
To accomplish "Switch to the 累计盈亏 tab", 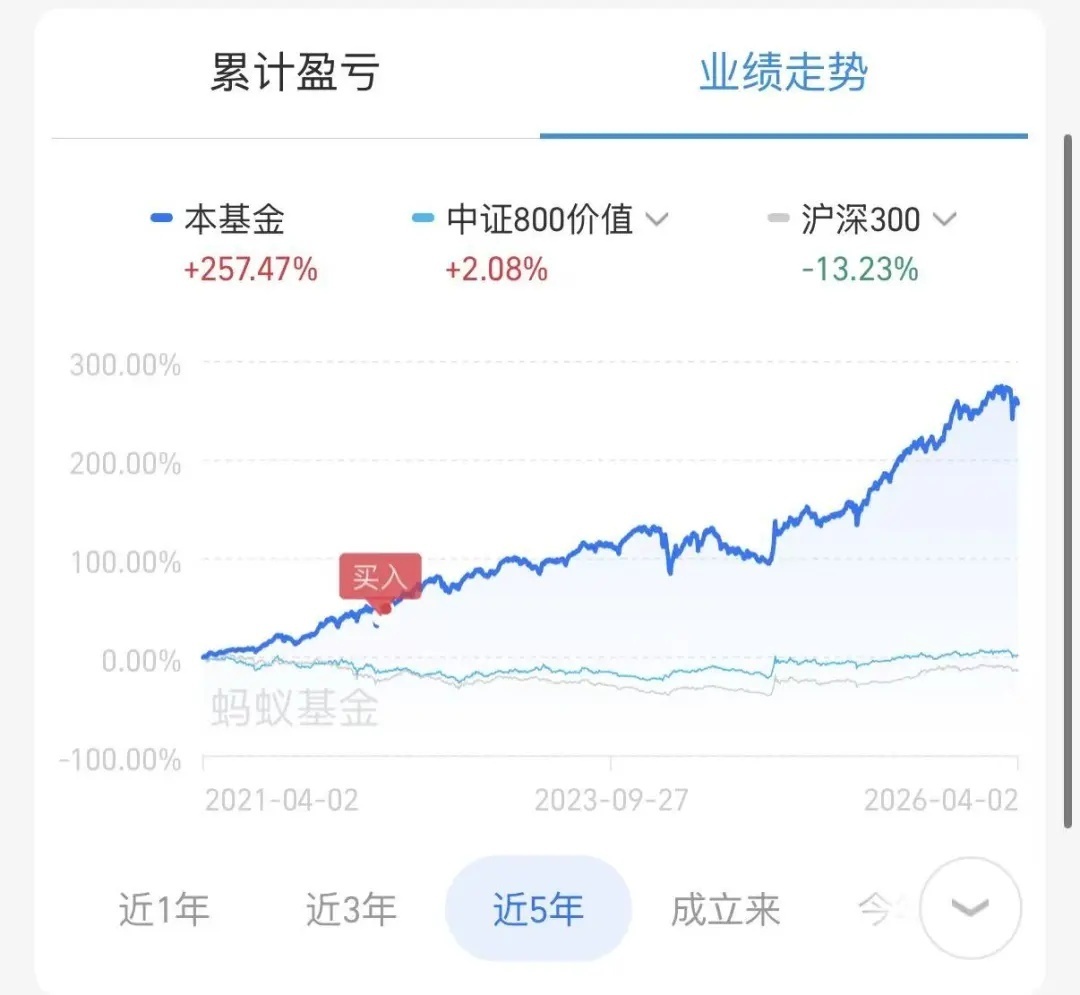I will pos(295,74).
